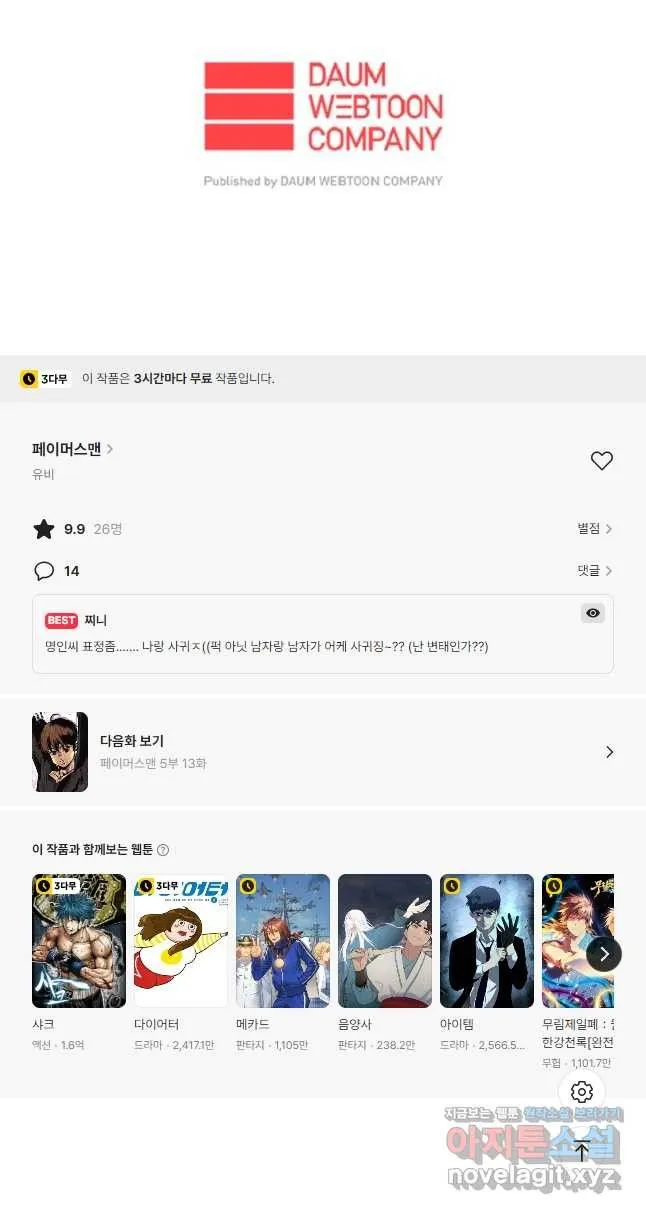Screen dimensions: 646x1214
Task: Jump to top with the up arrow
Action: click(x=582, y=1151)
